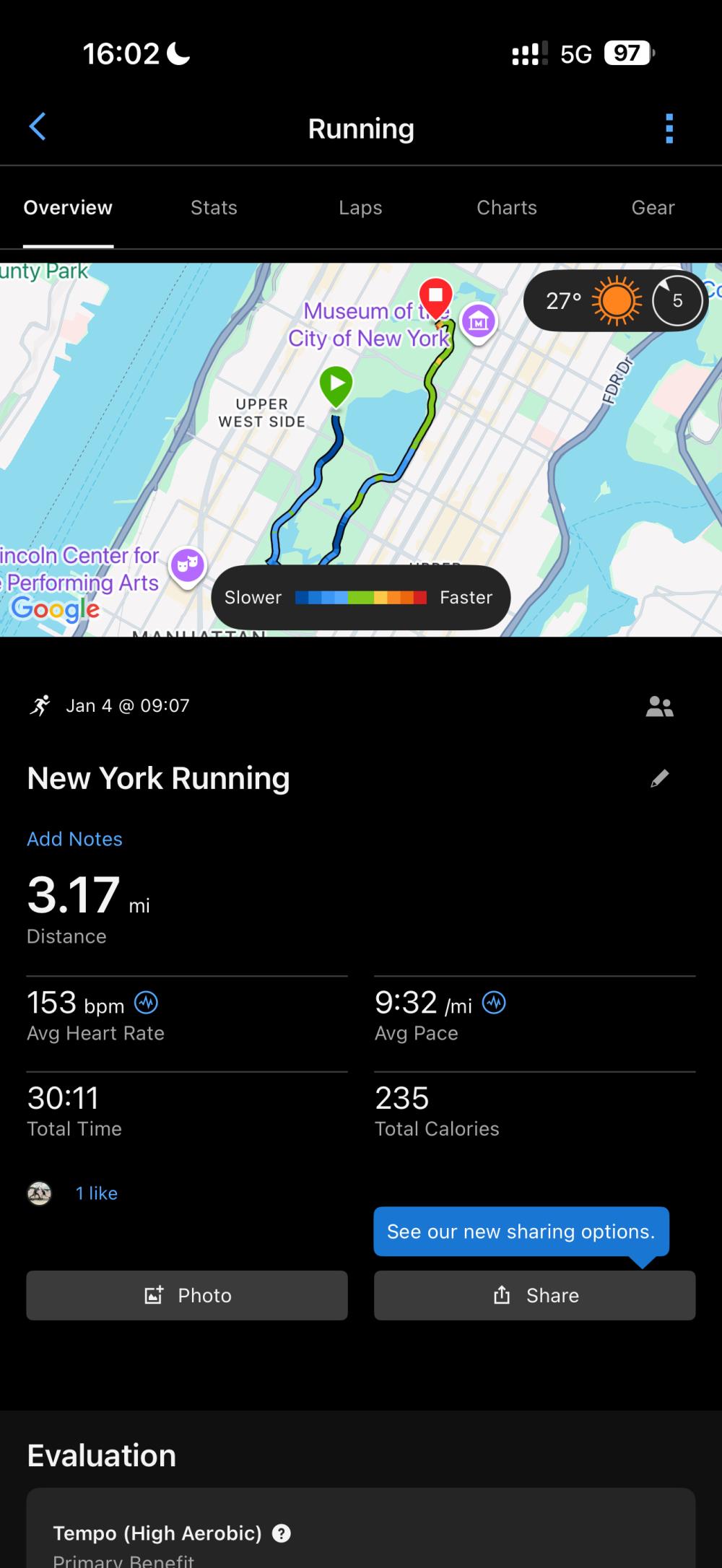Open the three-dot overflow menu
The height and width of the screenshot is (1568, 722).
point(669,129)
